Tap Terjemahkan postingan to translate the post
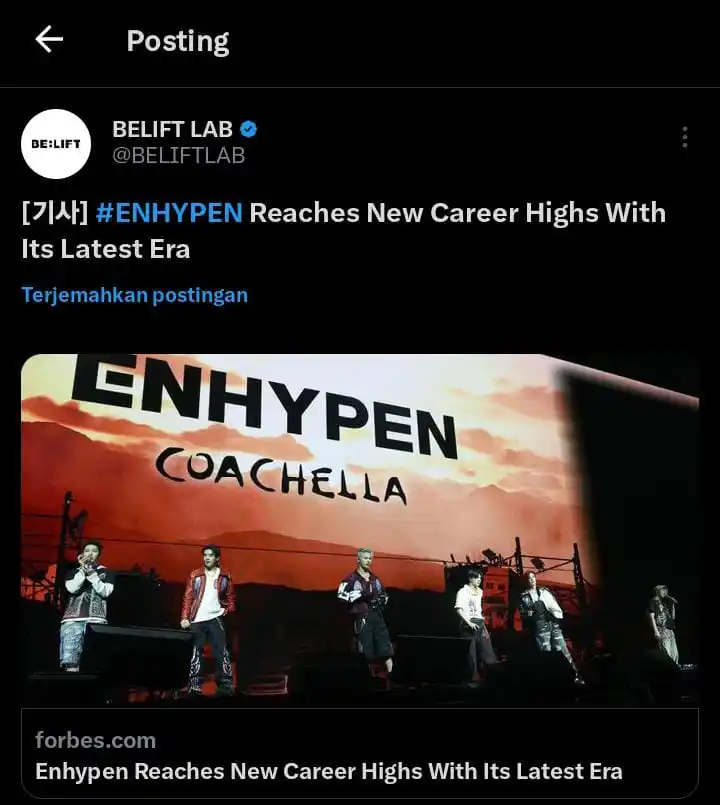 pyautogui.click(x=134, y=295)
